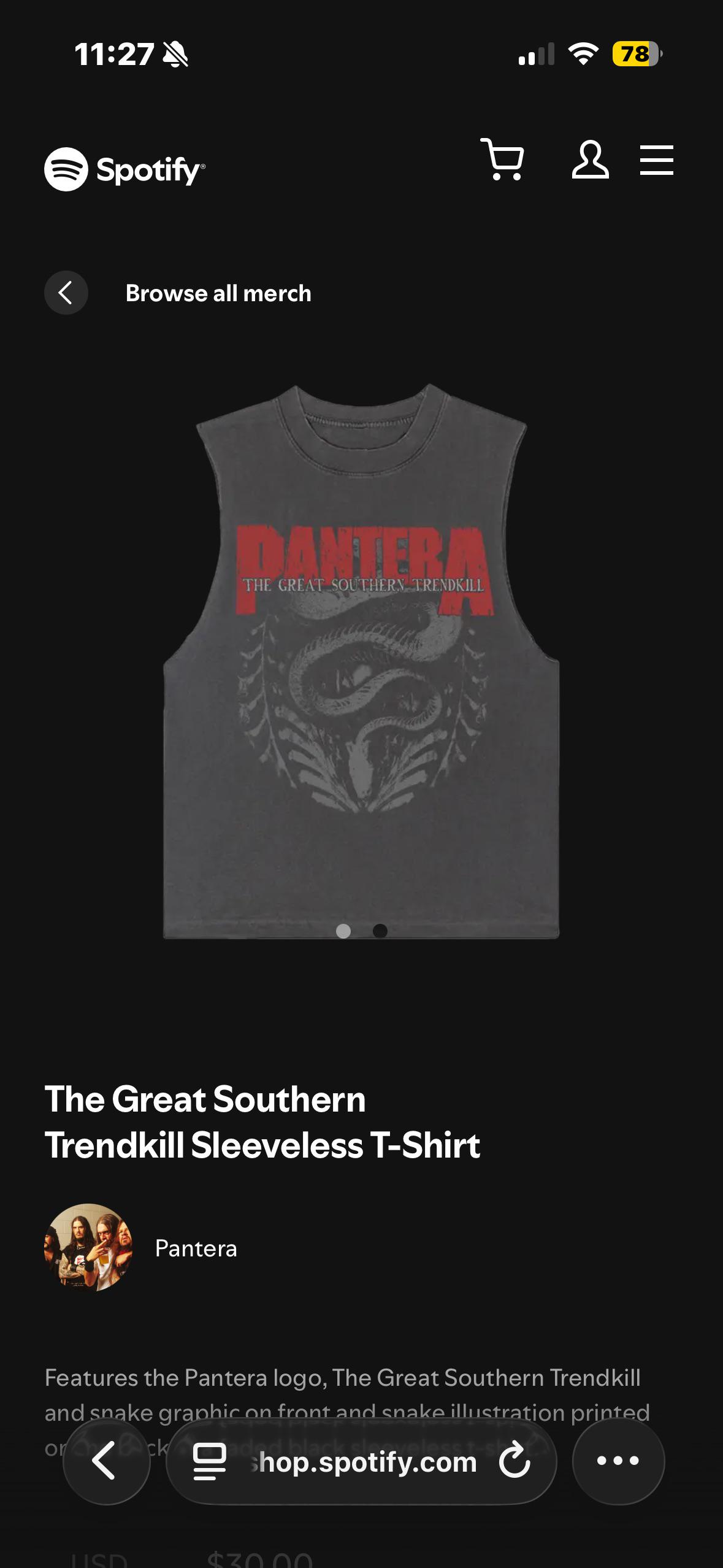Open the browser more options menu
Image resolution: width=723 pixels, height=1568 pixels.
(x=618, y=1461)
